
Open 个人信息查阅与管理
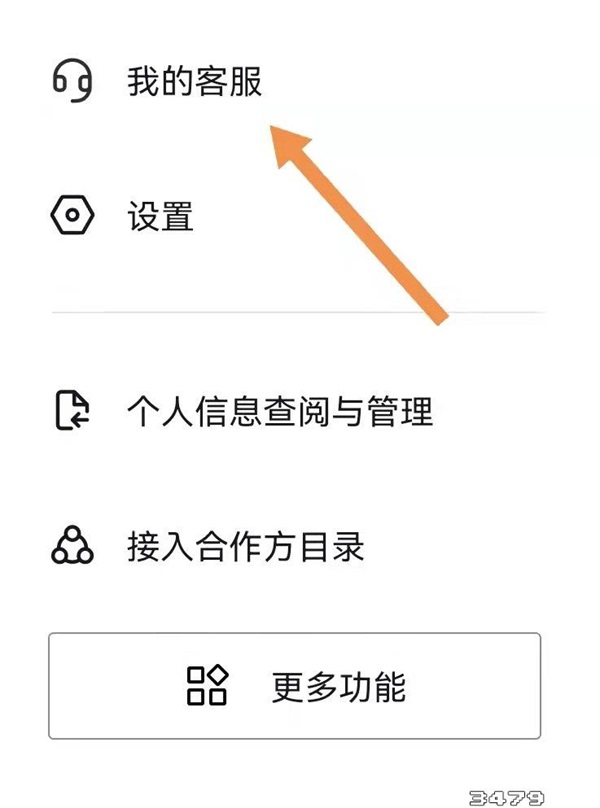(x=279, y=411)
